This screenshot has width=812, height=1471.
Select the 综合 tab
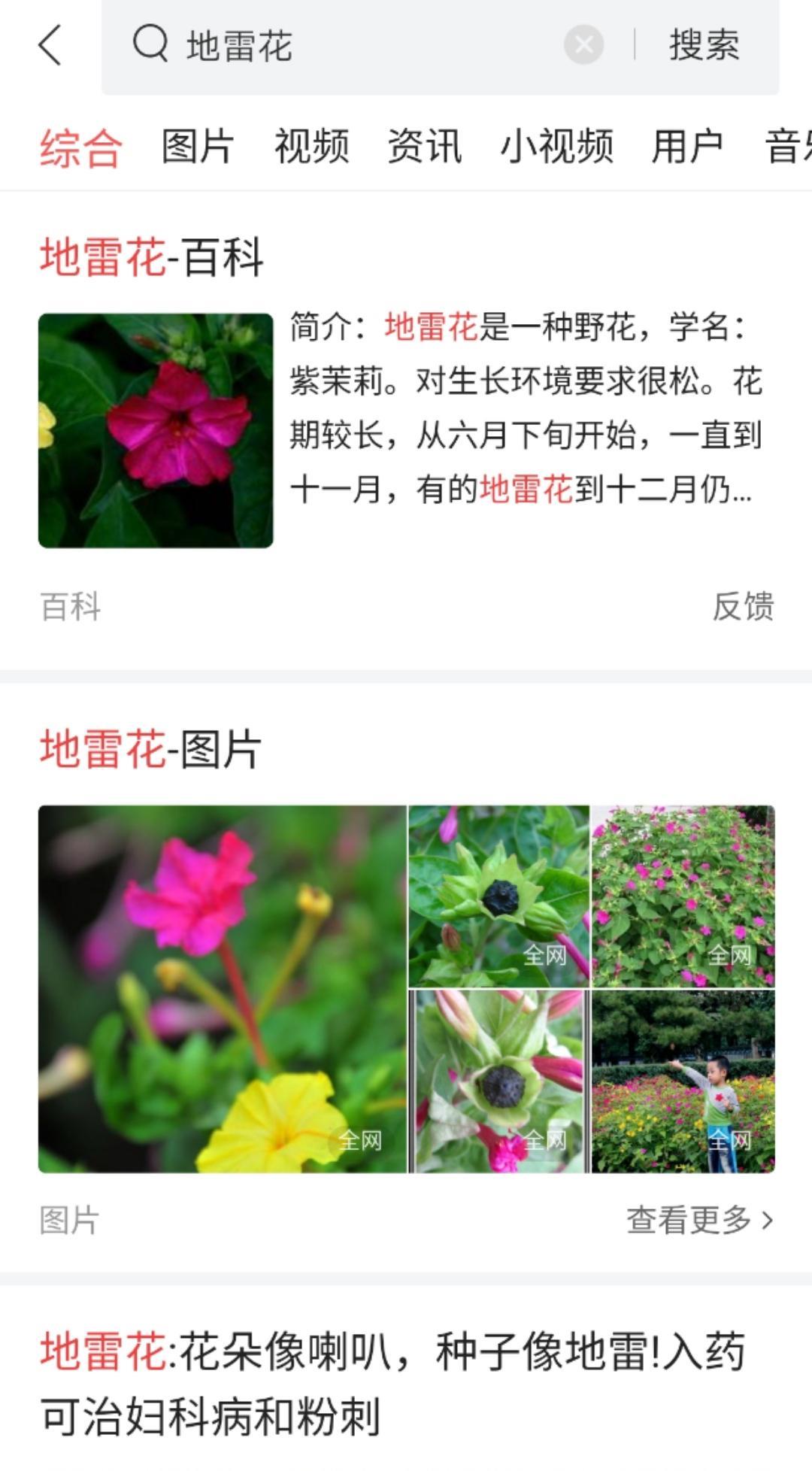pyautogui.click(x=81, y=147)
